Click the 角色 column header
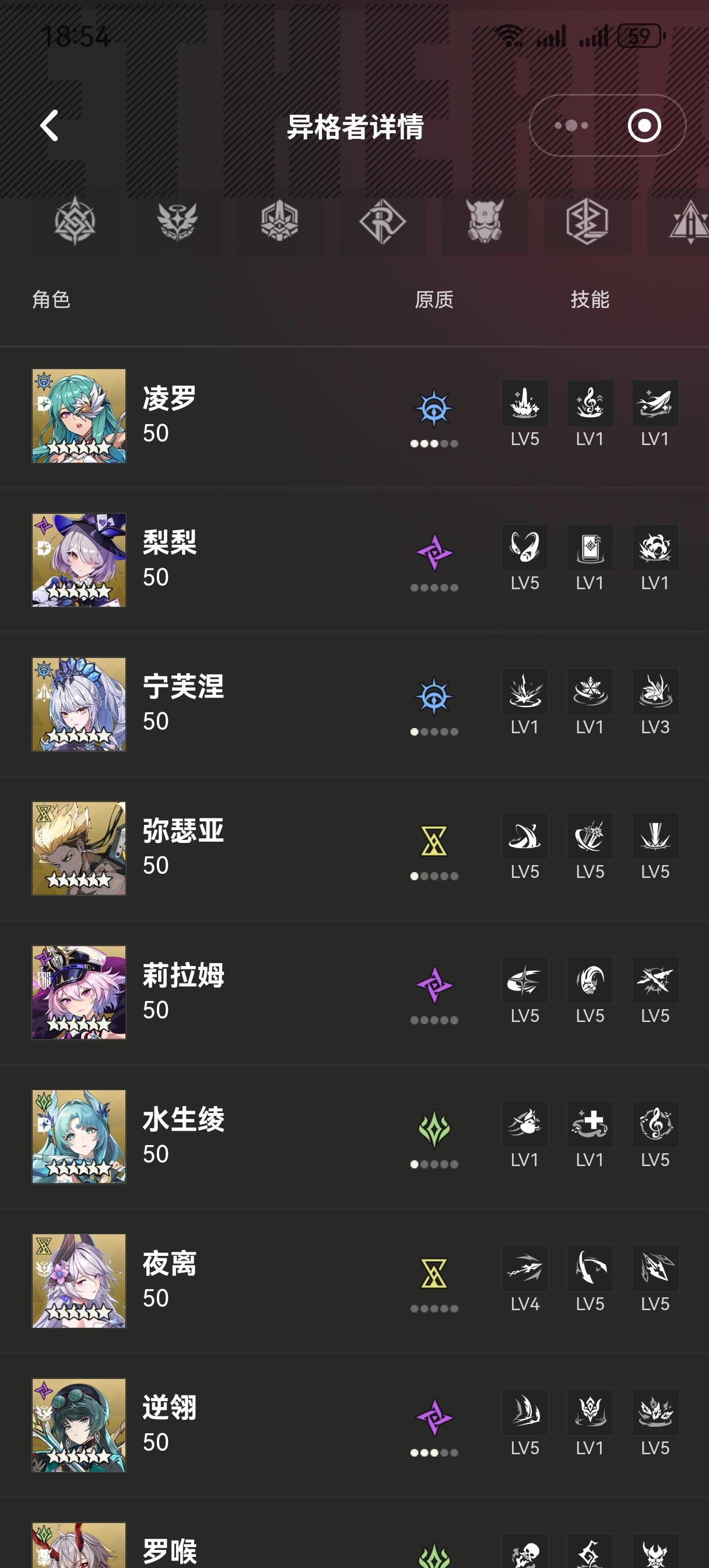Viewport: 709px width, 1568px height. [x=51, y=299]
